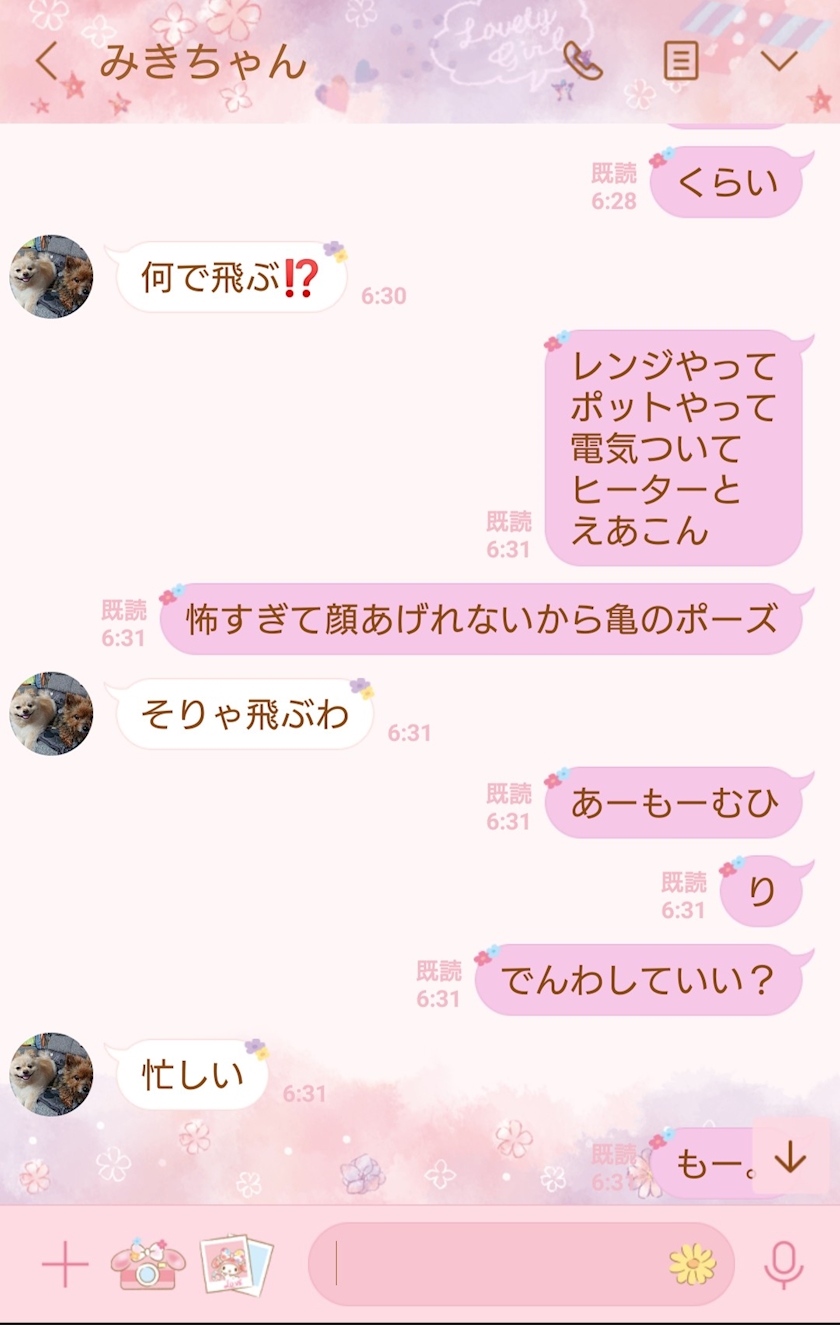The height and width of the screenshot is (1325, 840).
Task: Record a voice message with microphone
Action: point(784,1266)
